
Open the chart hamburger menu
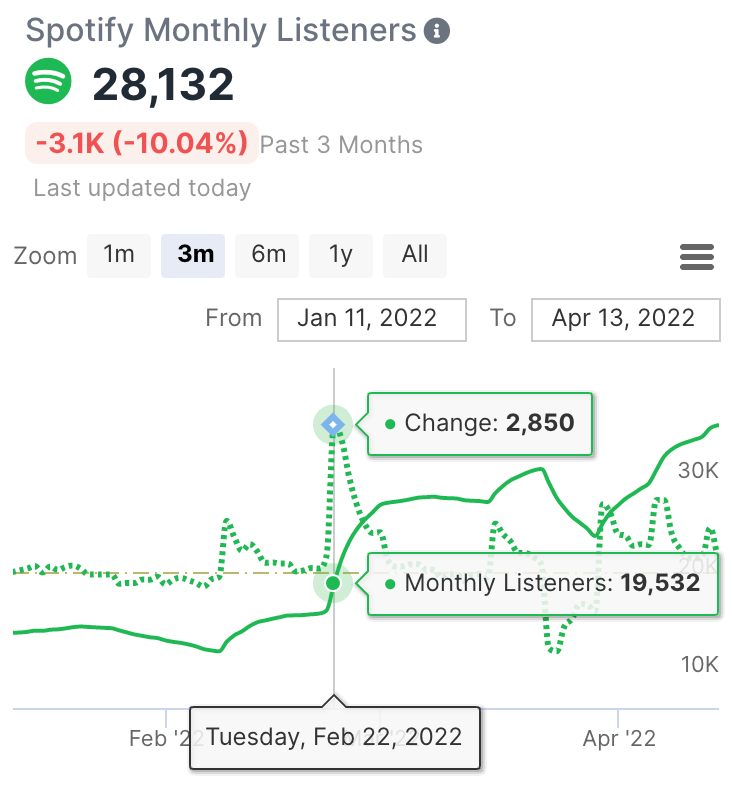pos(697,257)
